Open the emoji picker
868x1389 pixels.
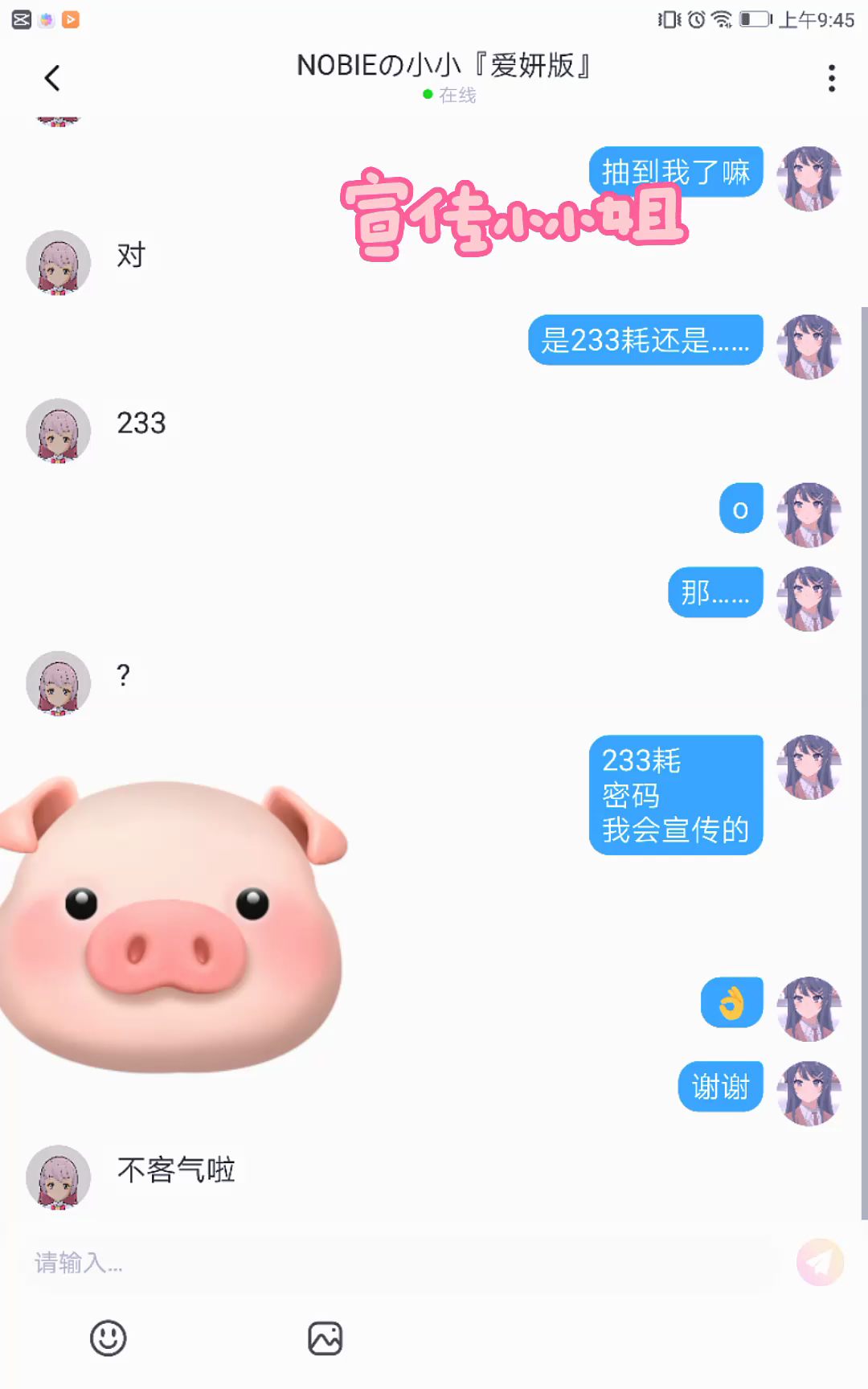tap(108, 1338)
